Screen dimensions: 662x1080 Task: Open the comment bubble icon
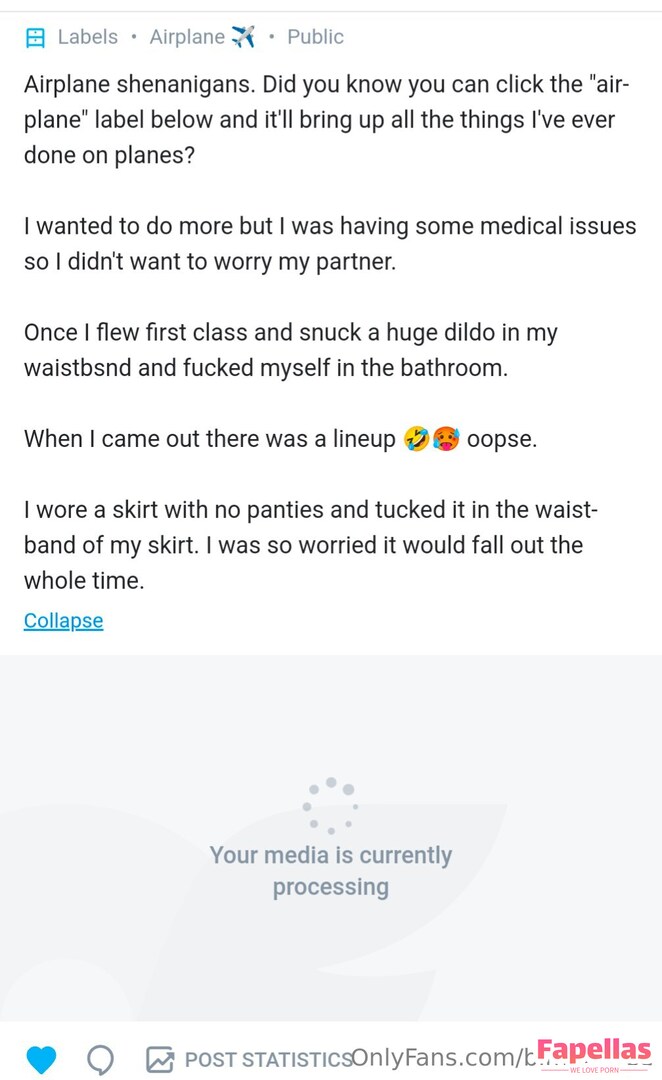point(100,1059)
